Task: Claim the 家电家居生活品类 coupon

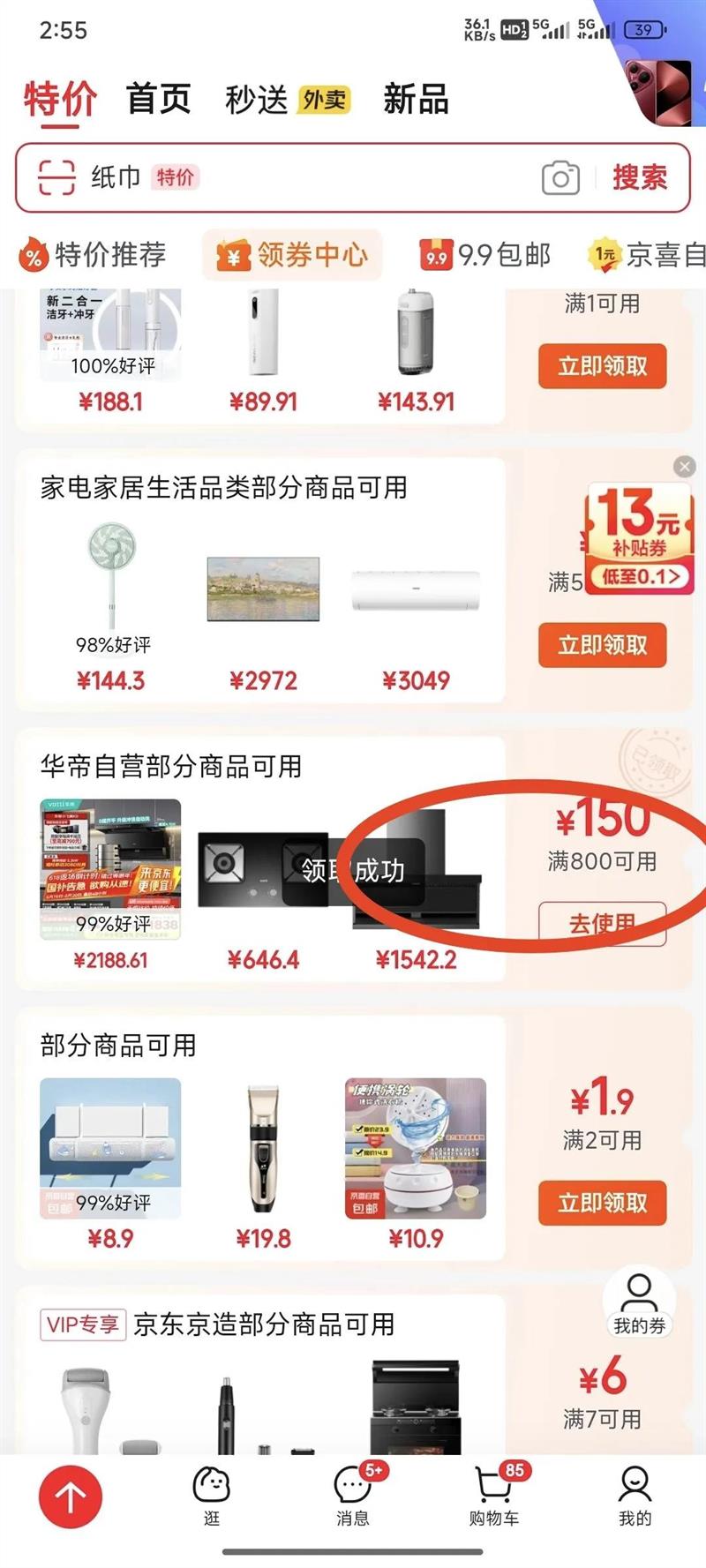Action: [602, 645]
